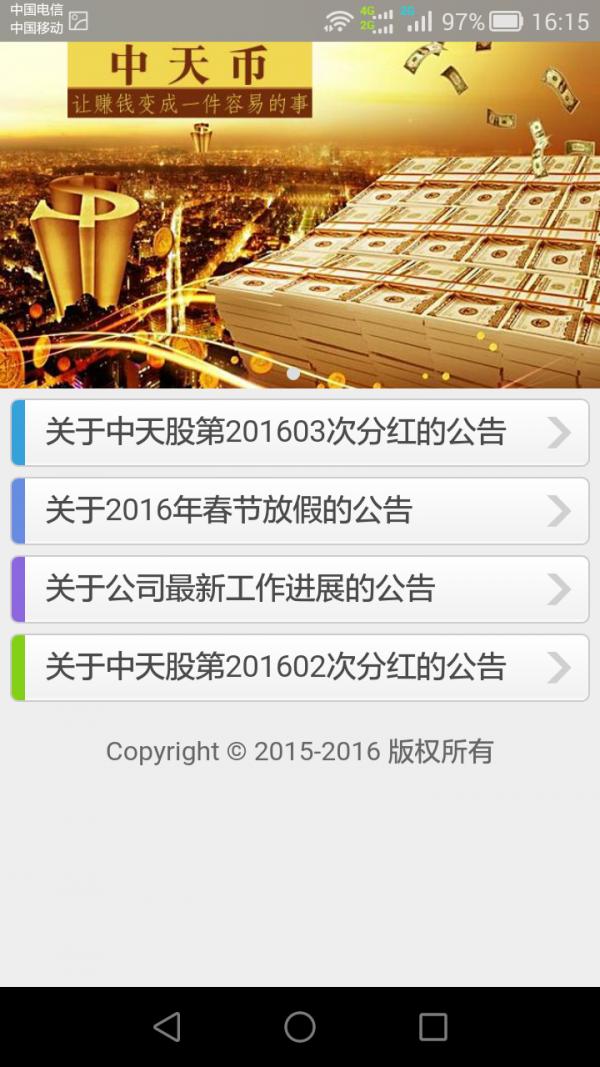Open the 中天股第201602次分红 announcement
This screenshot has height=1067, width=600.
tap(300, 667)
